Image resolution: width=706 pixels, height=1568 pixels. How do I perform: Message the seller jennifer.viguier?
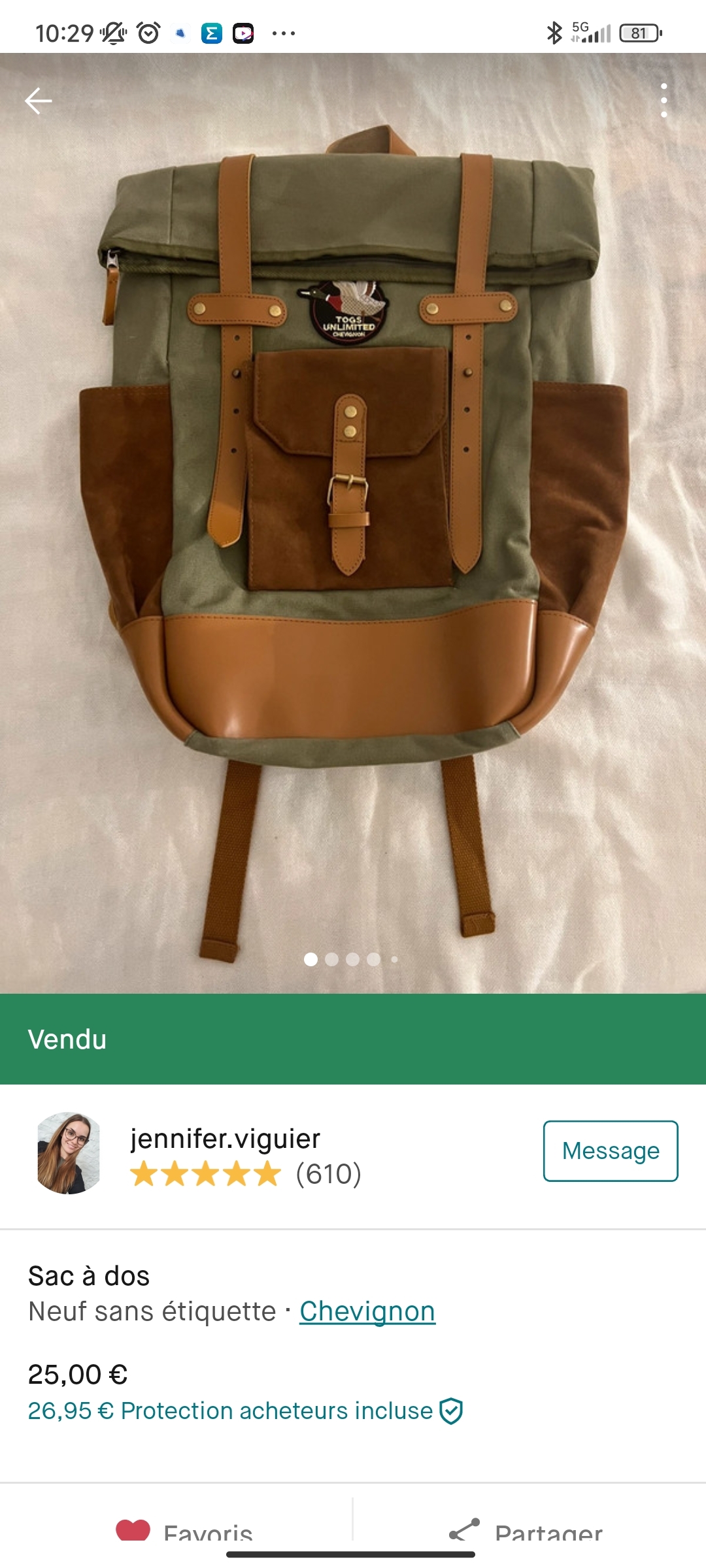pos(610,1151)
